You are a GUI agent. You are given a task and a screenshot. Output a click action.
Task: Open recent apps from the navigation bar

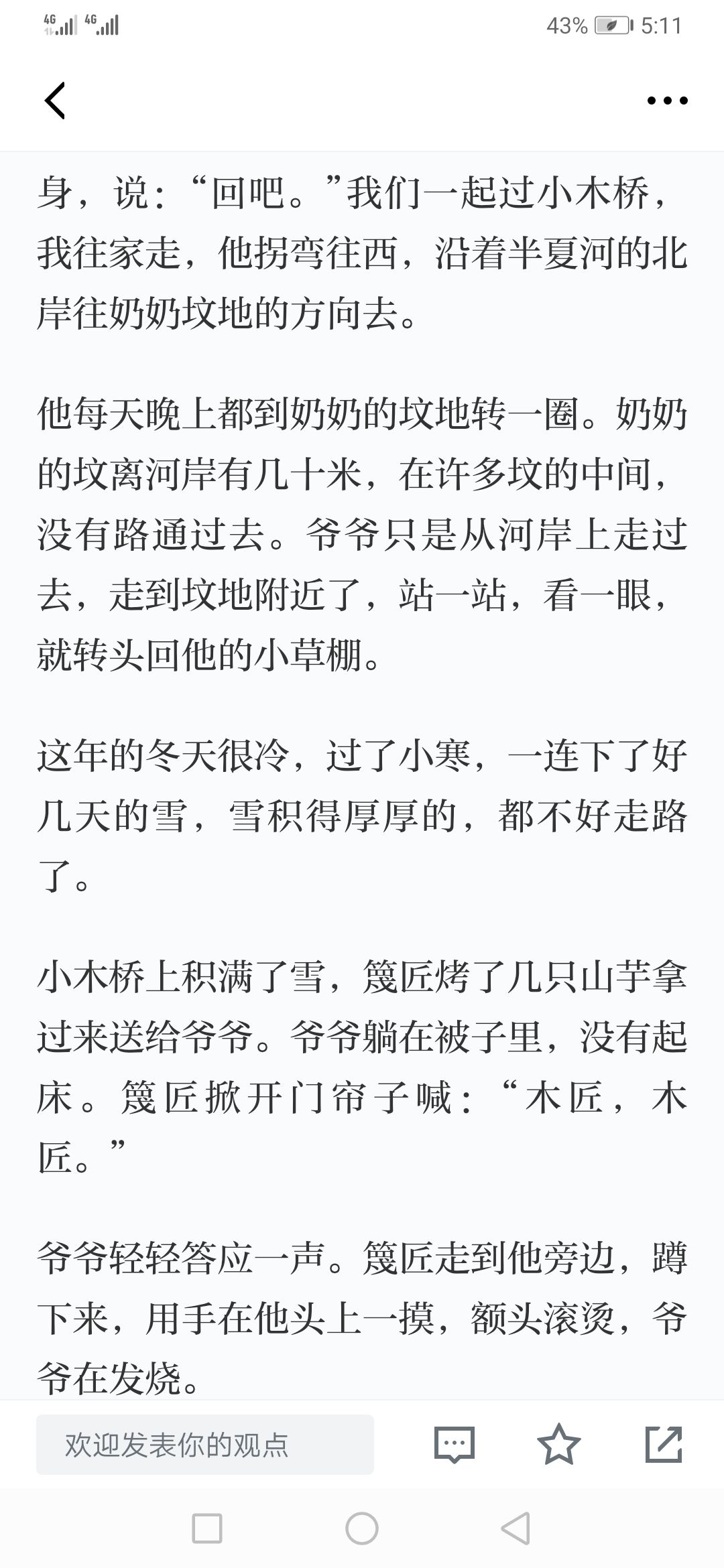click(x=207, y=1528)
